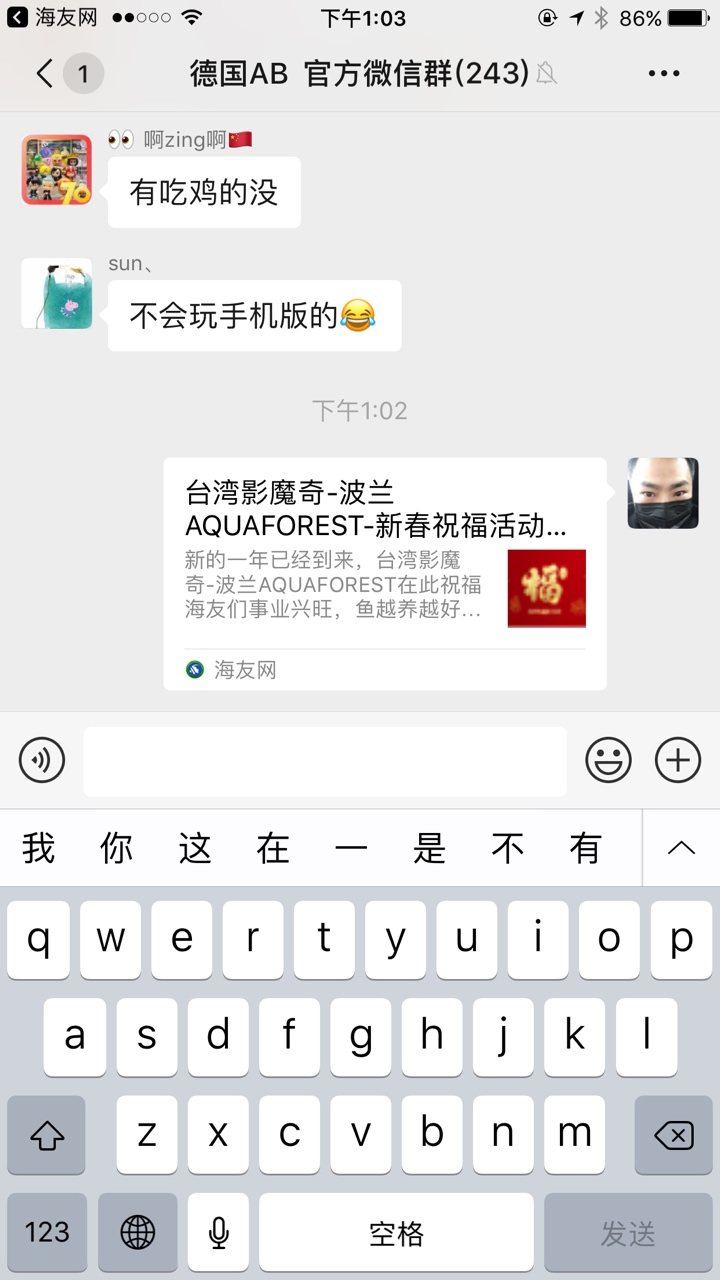Insert the suggested word 我
This screenshot has width=720, height=1280.
(x=38, y=848)
